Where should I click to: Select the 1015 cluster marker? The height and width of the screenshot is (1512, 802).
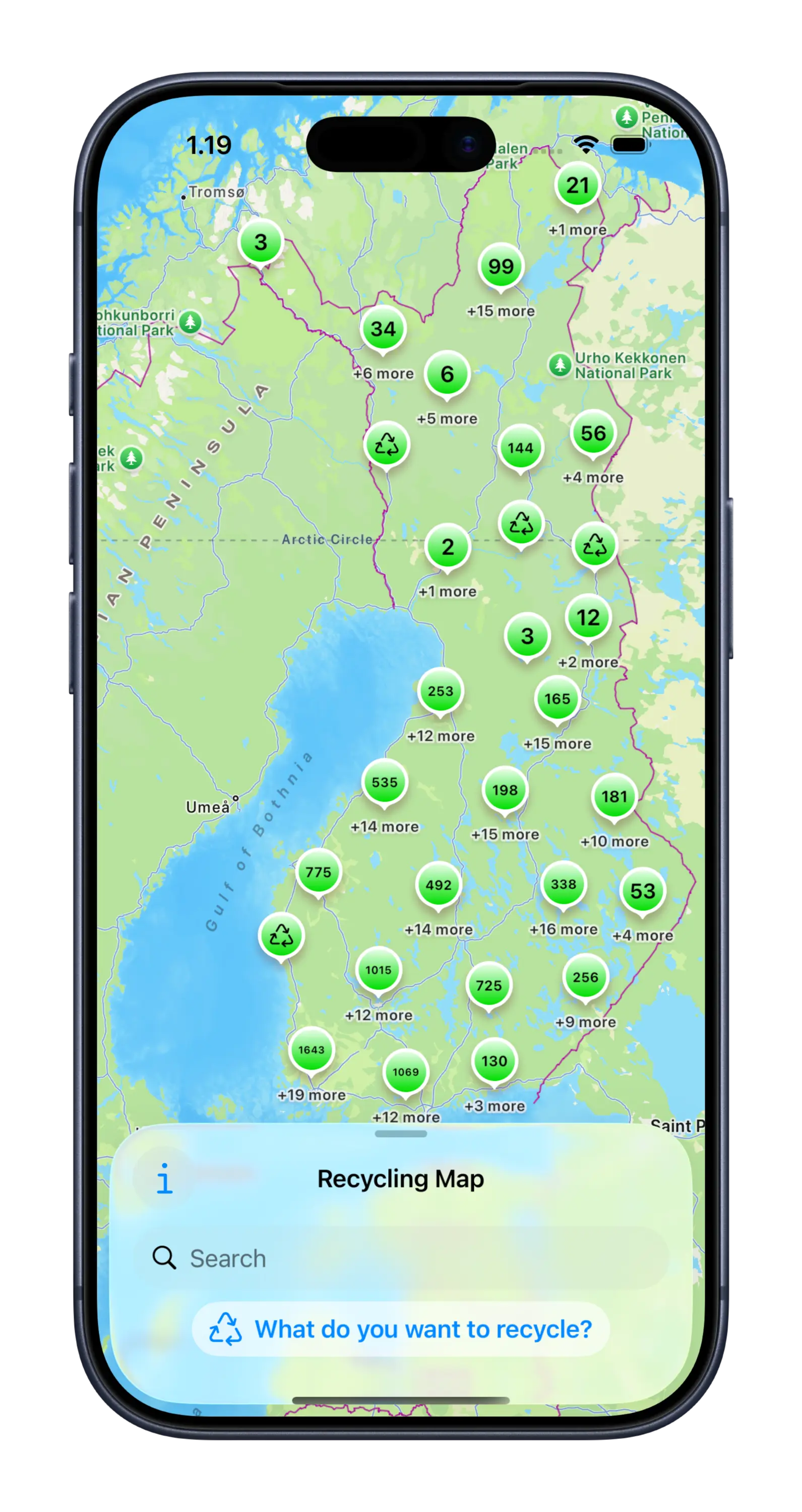(378, 970)
